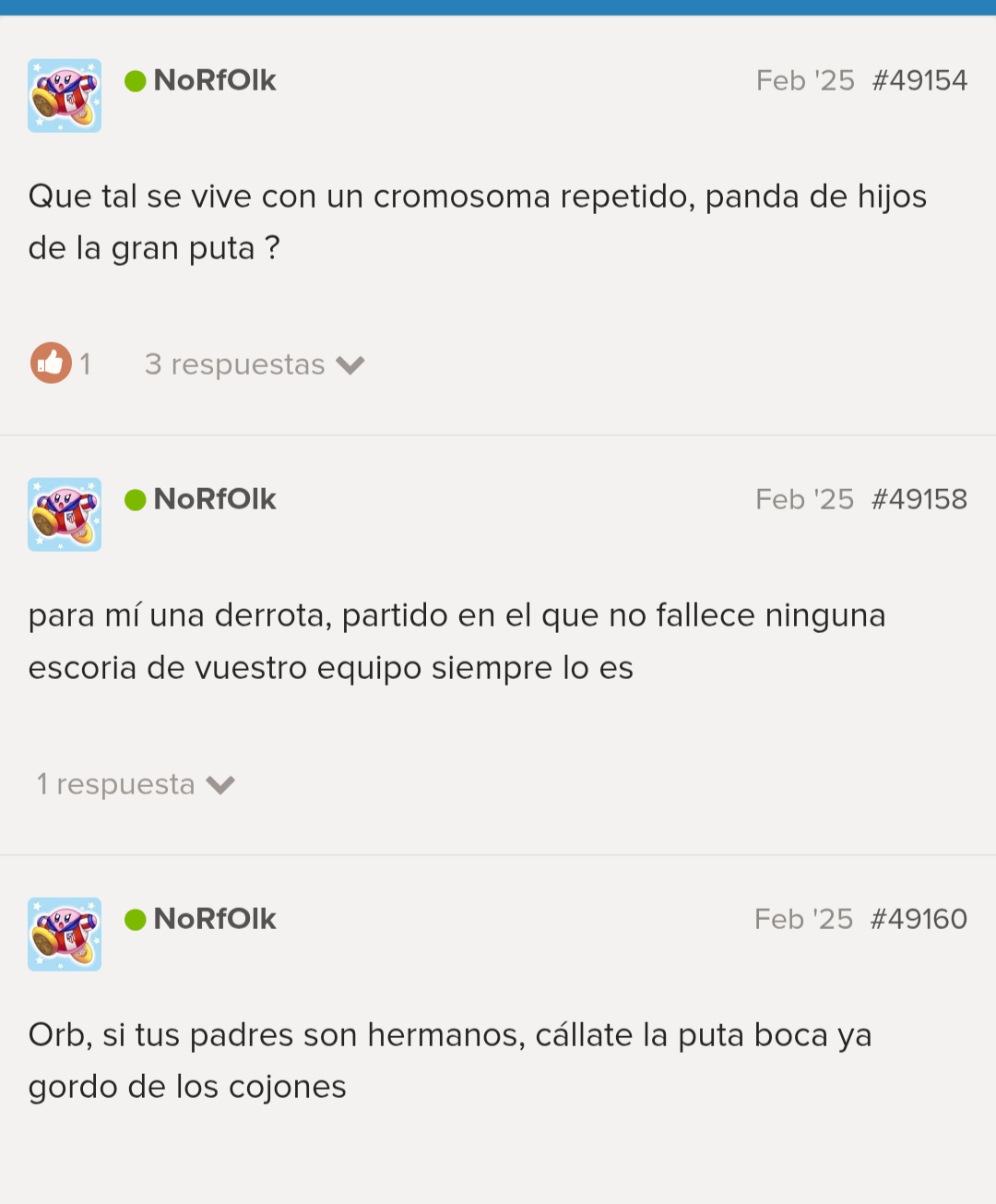Open post number #49158 link

tap(919, 499)
